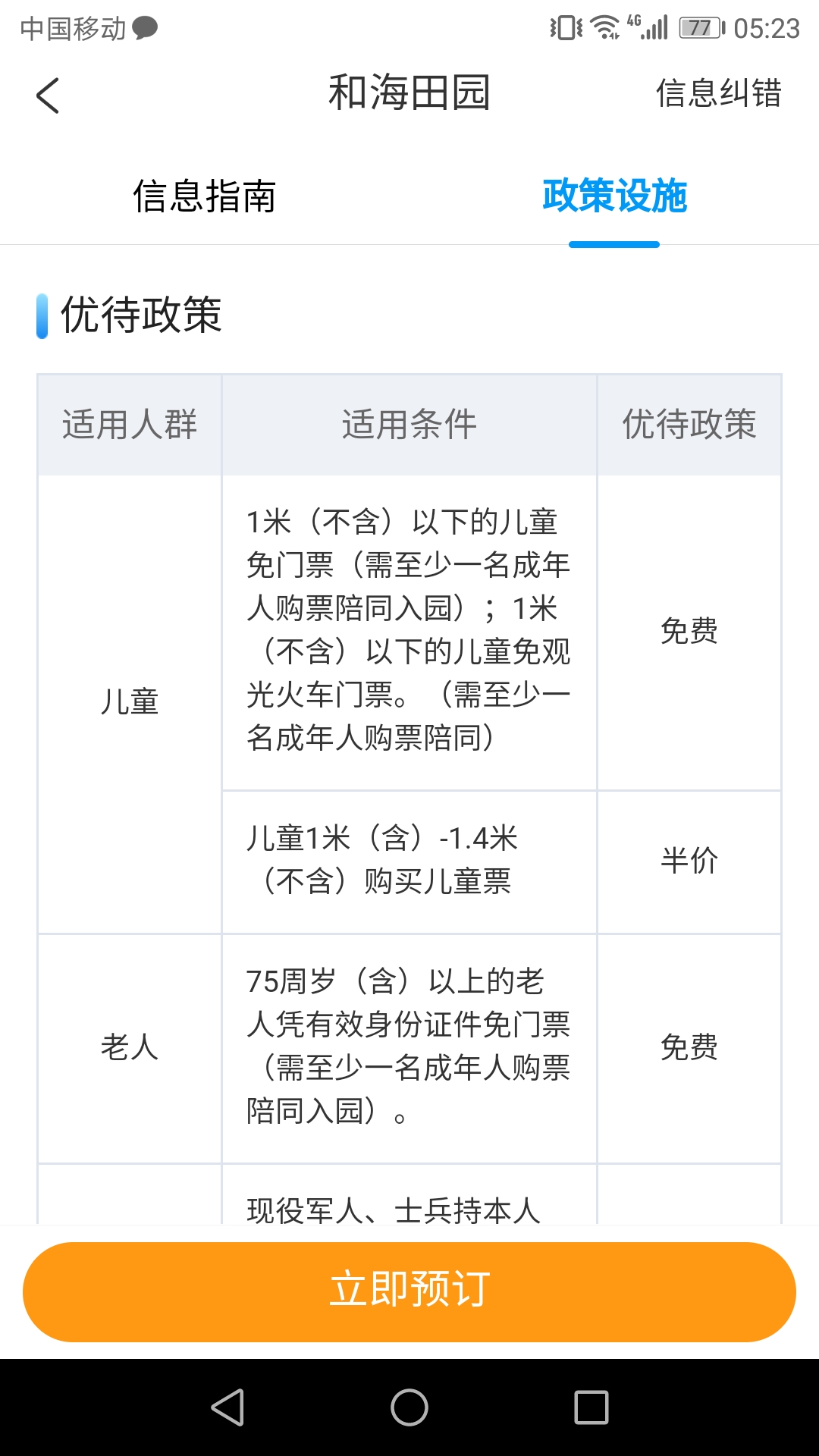The width and height of the screenshot is (819, 1456).
Task: Go back using the top-left arrow
Action: (47, 96)
